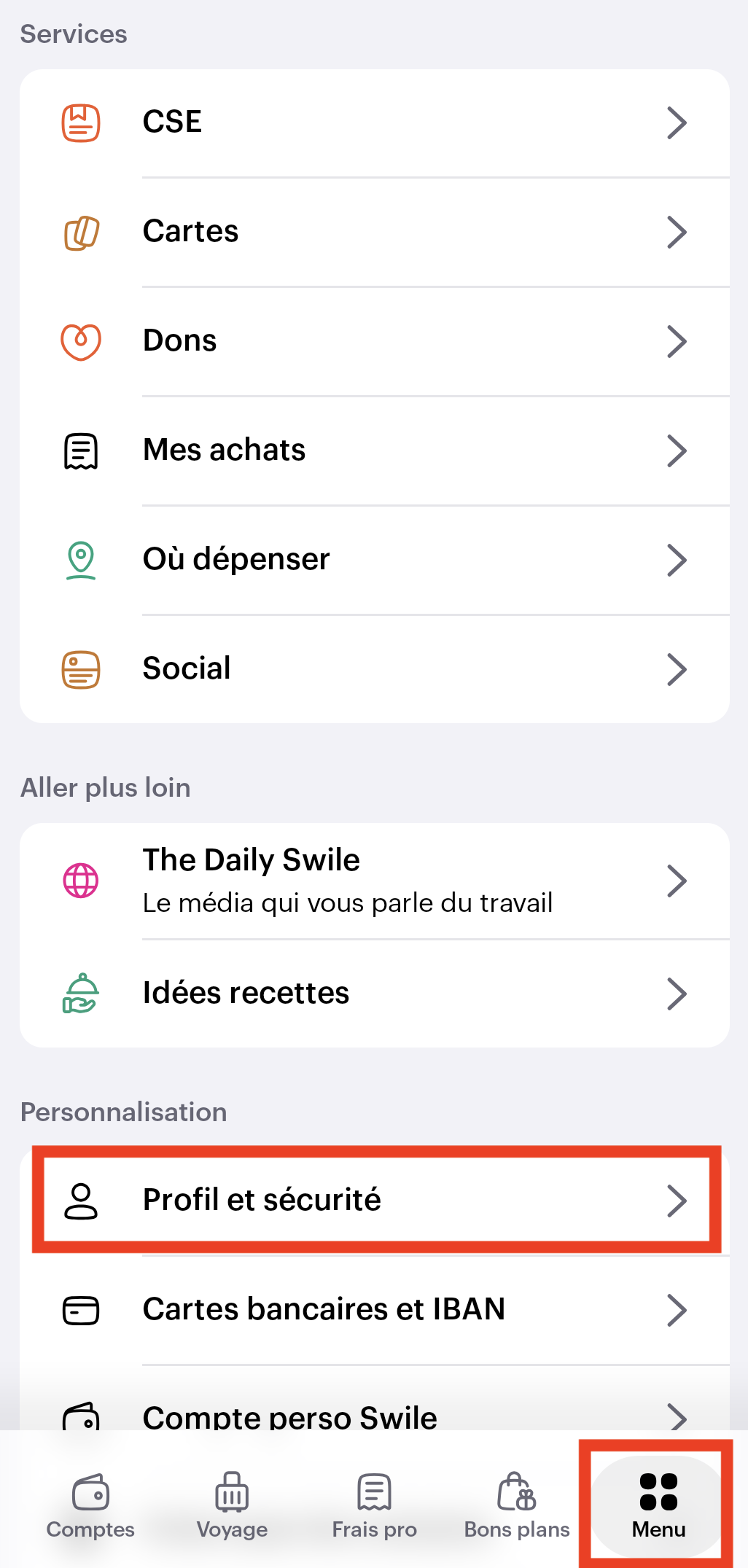
Task: Go to the Frais pro tab
Action: 374,1505
